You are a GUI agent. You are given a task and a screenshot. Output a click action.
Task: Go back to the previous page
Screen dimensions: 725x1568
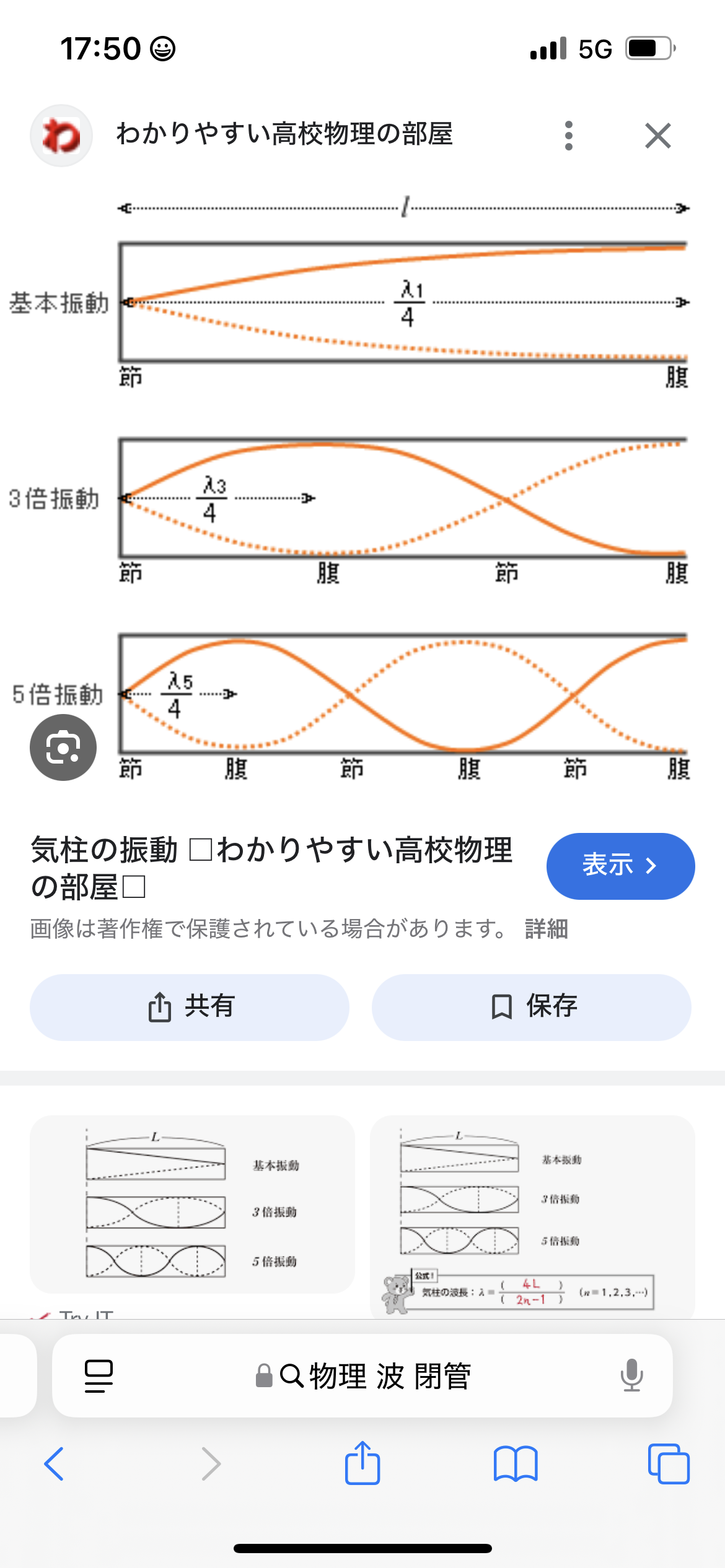(x=55, y=1464)
